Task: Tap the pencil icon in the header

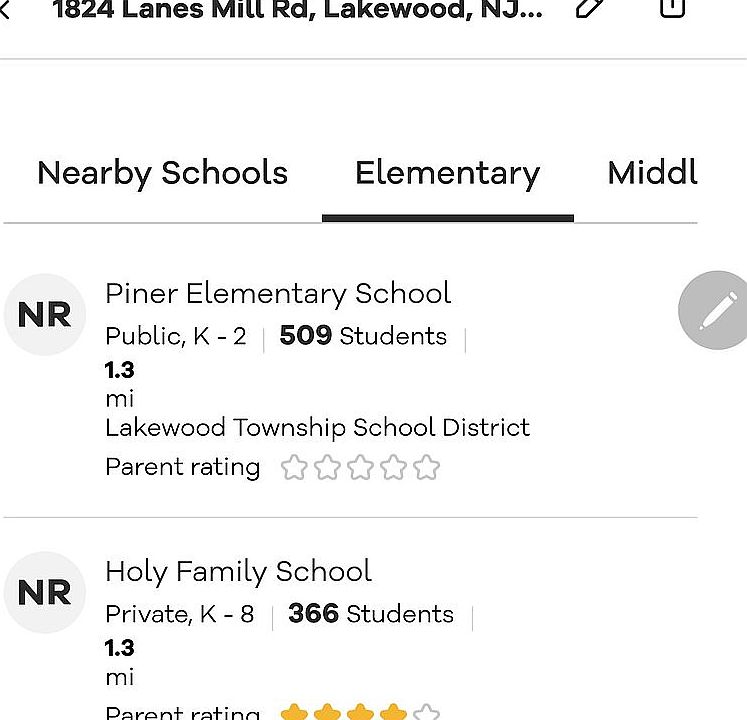Action: (x=589, y=8)
